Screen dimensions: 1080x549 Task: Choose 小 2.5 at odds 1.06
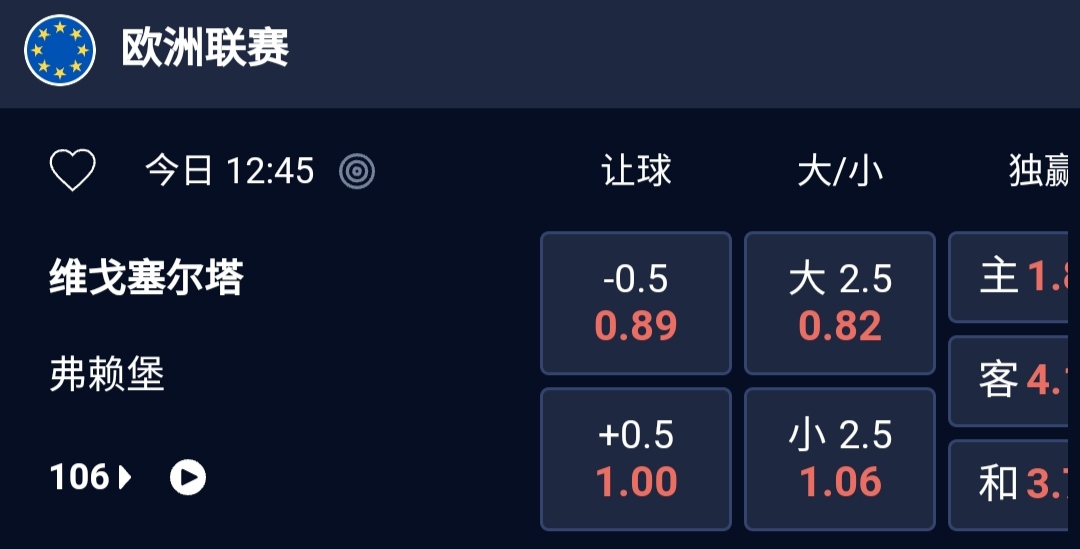click(840, 459)
